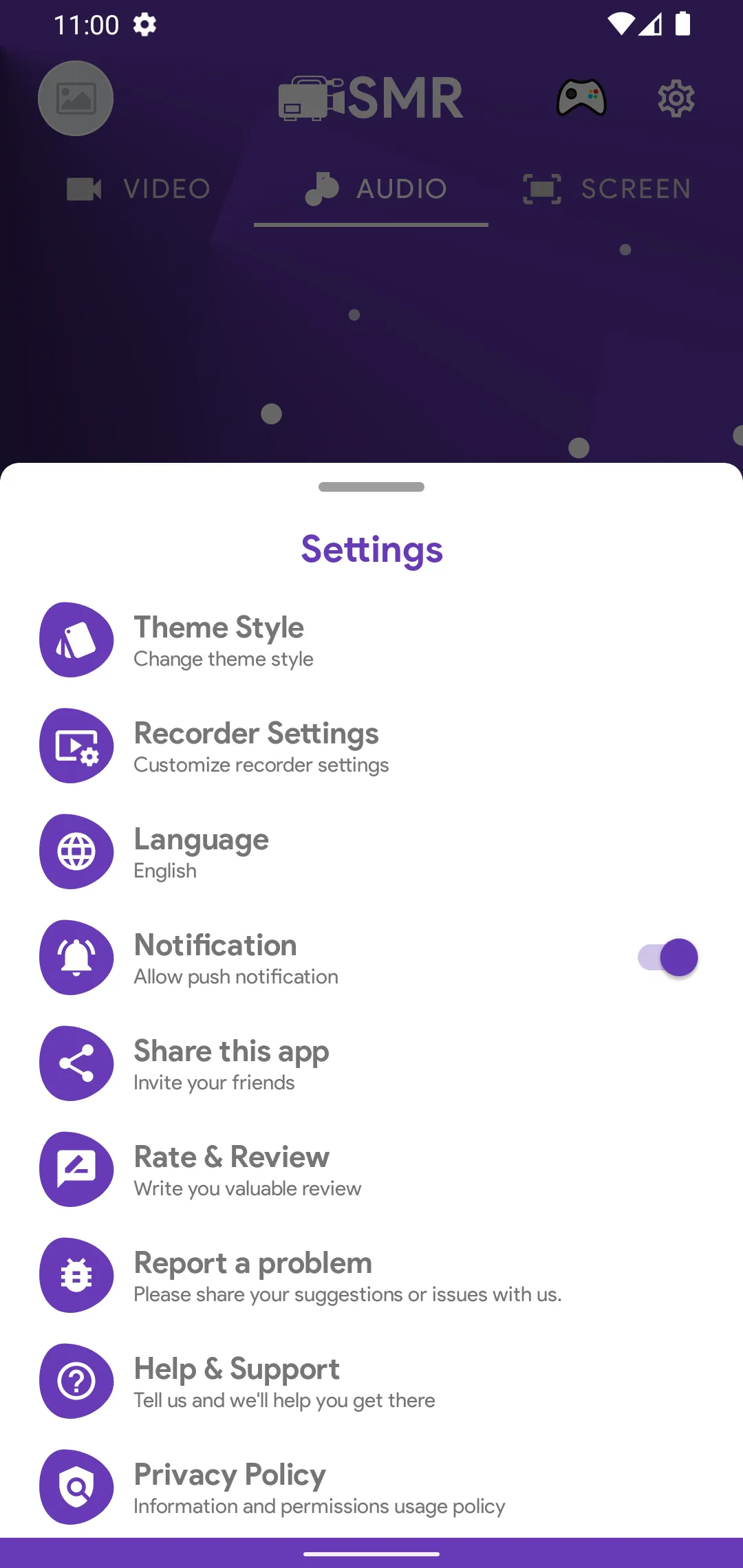
Task: Select the Recorder Settings icon
Action: [76, 746]
